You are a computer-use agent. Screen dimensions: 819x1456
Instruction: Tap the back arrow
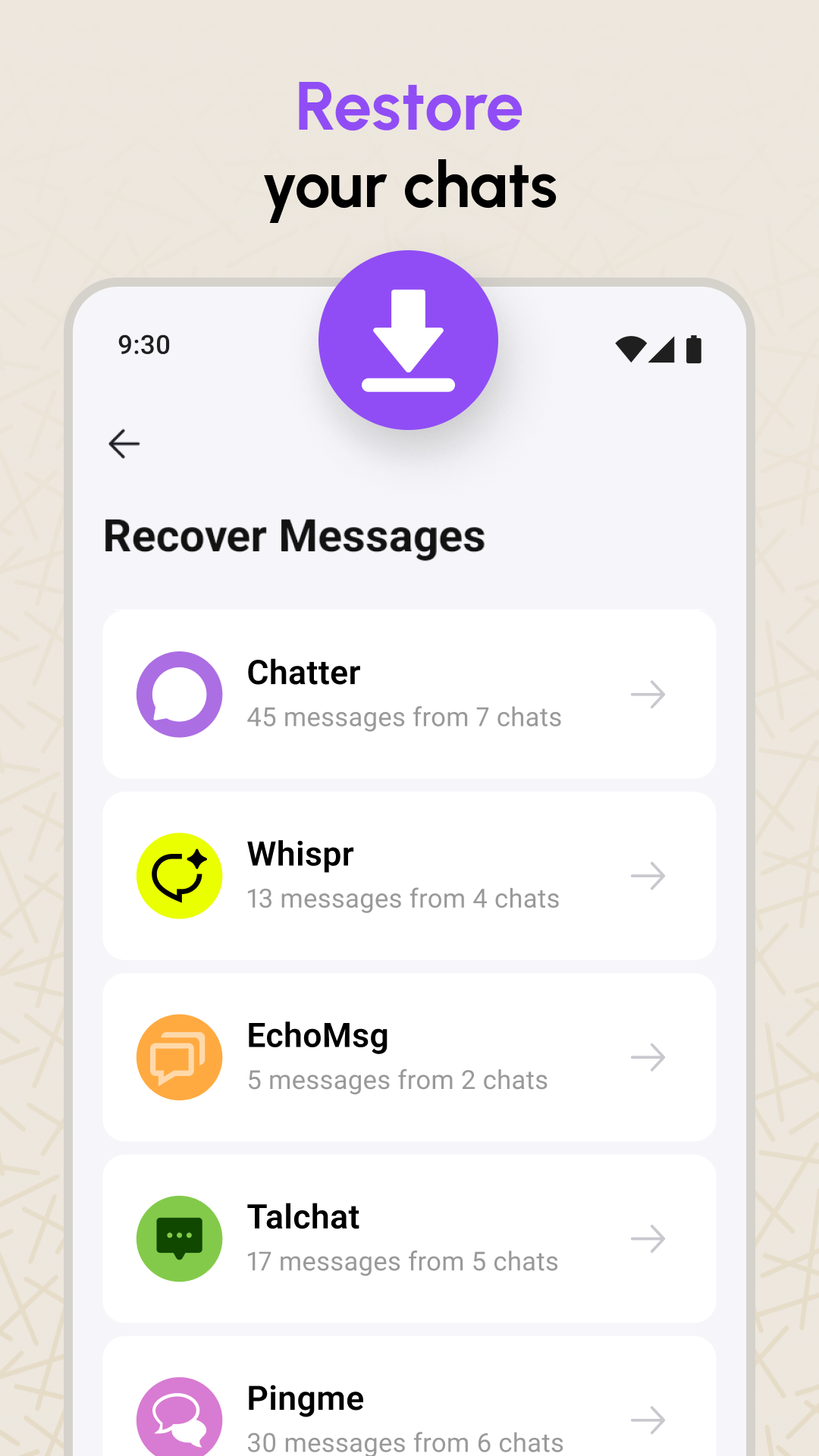[x=124, y=444]
